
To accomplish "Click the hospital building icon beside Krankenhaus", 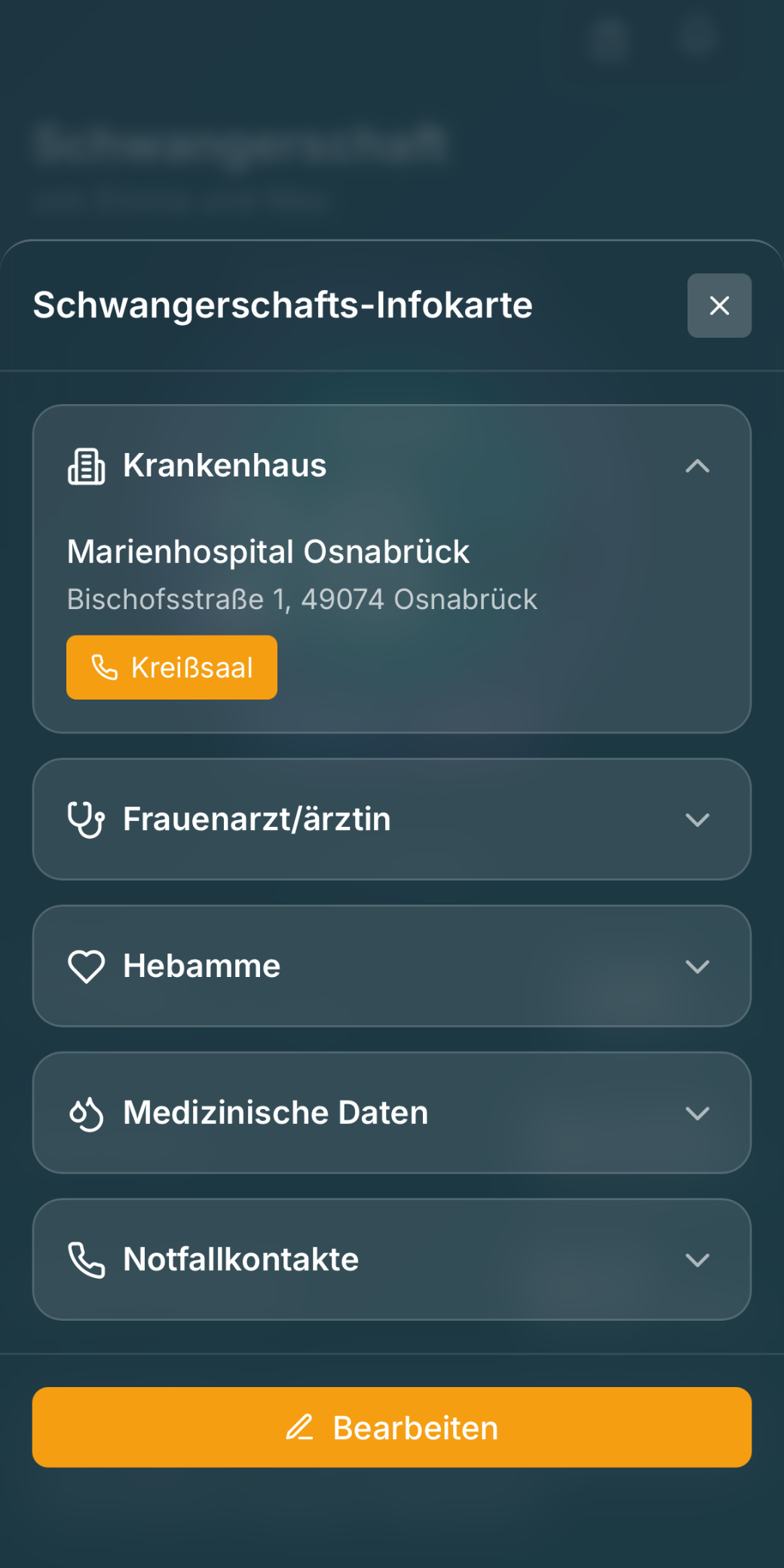I will coord(85,466).
